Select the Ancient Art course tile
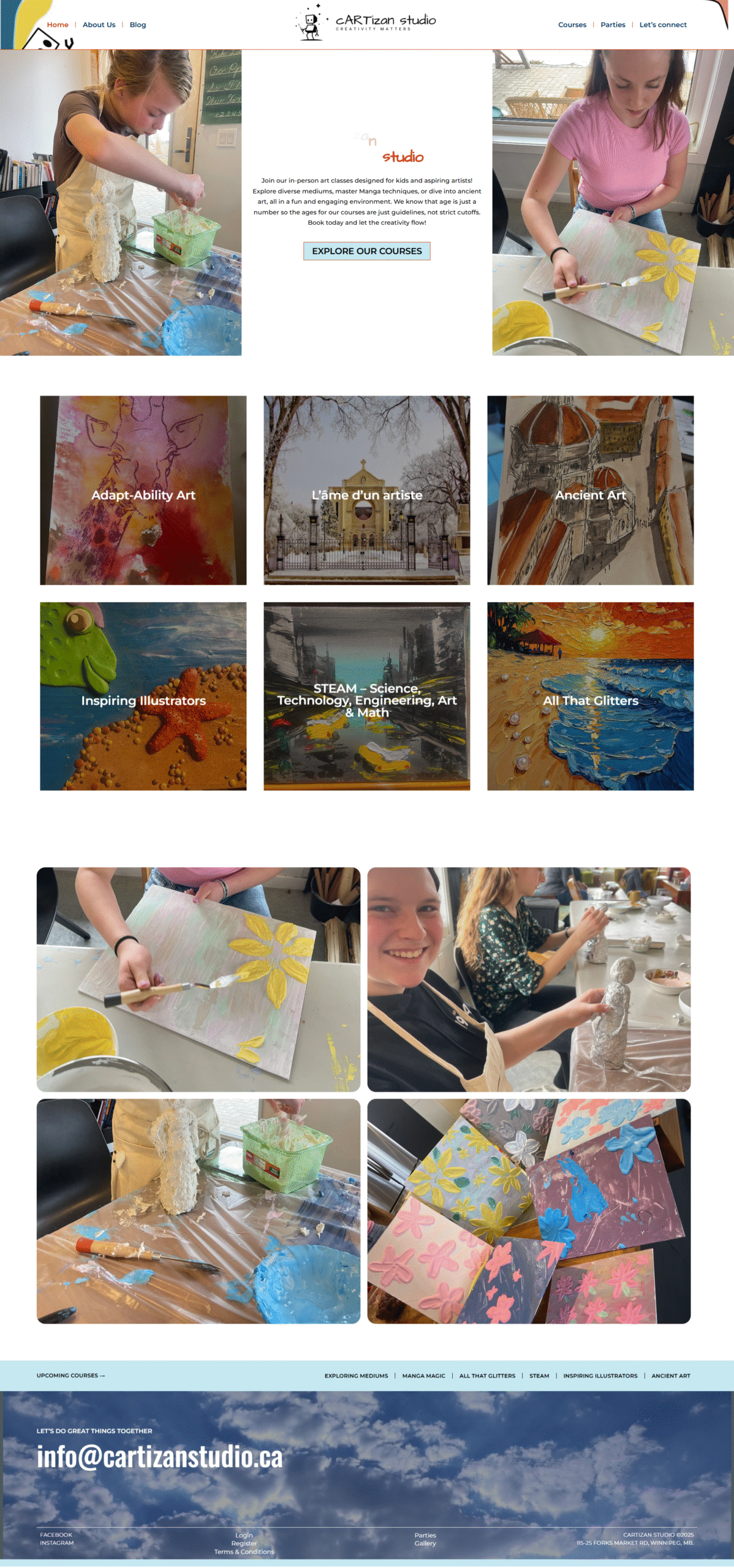734x1568 pixels. click(591, 490)
